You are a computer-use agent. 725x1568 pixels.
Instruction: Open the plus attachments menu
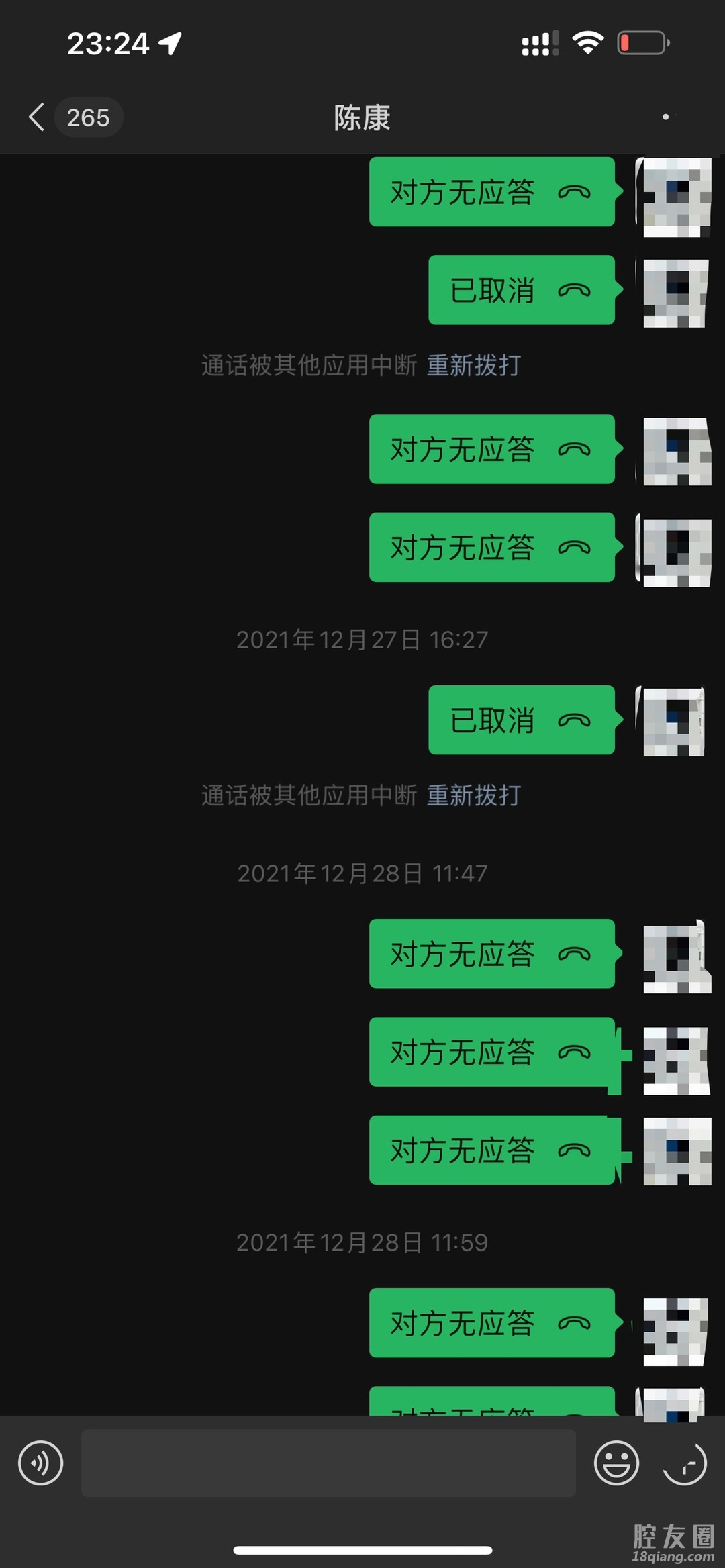685,1463
